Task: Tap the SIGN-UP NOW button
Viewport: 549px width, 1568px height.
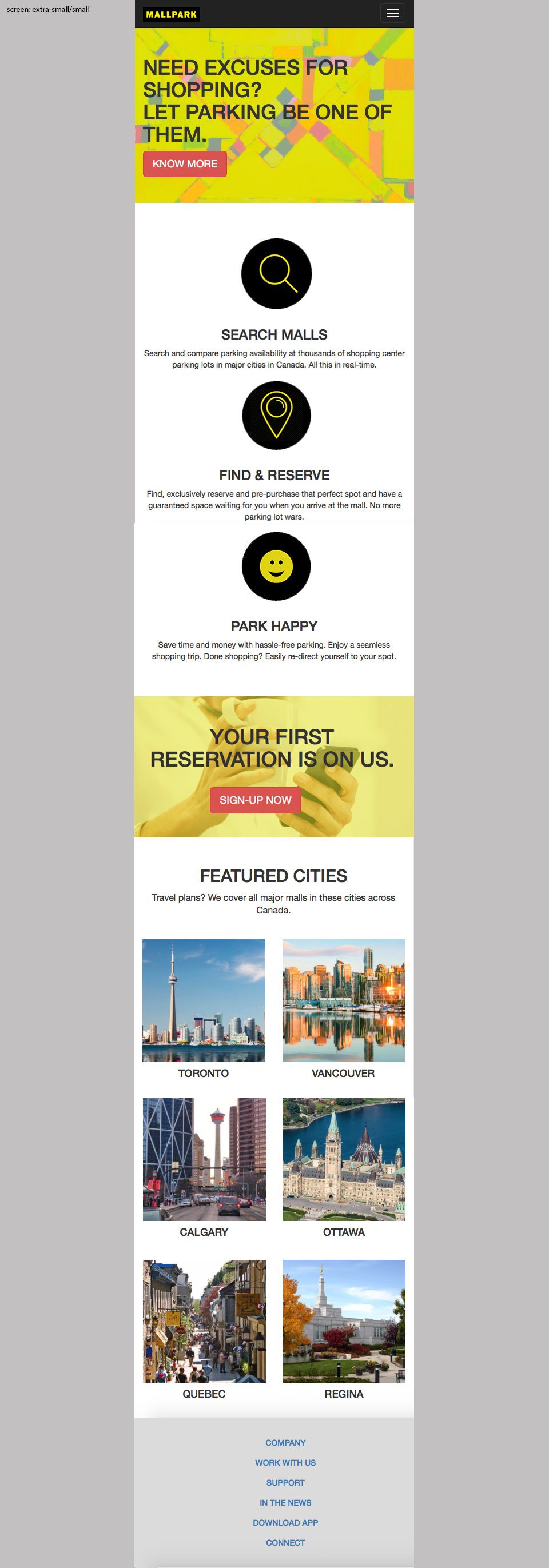Action: point(255,800)
